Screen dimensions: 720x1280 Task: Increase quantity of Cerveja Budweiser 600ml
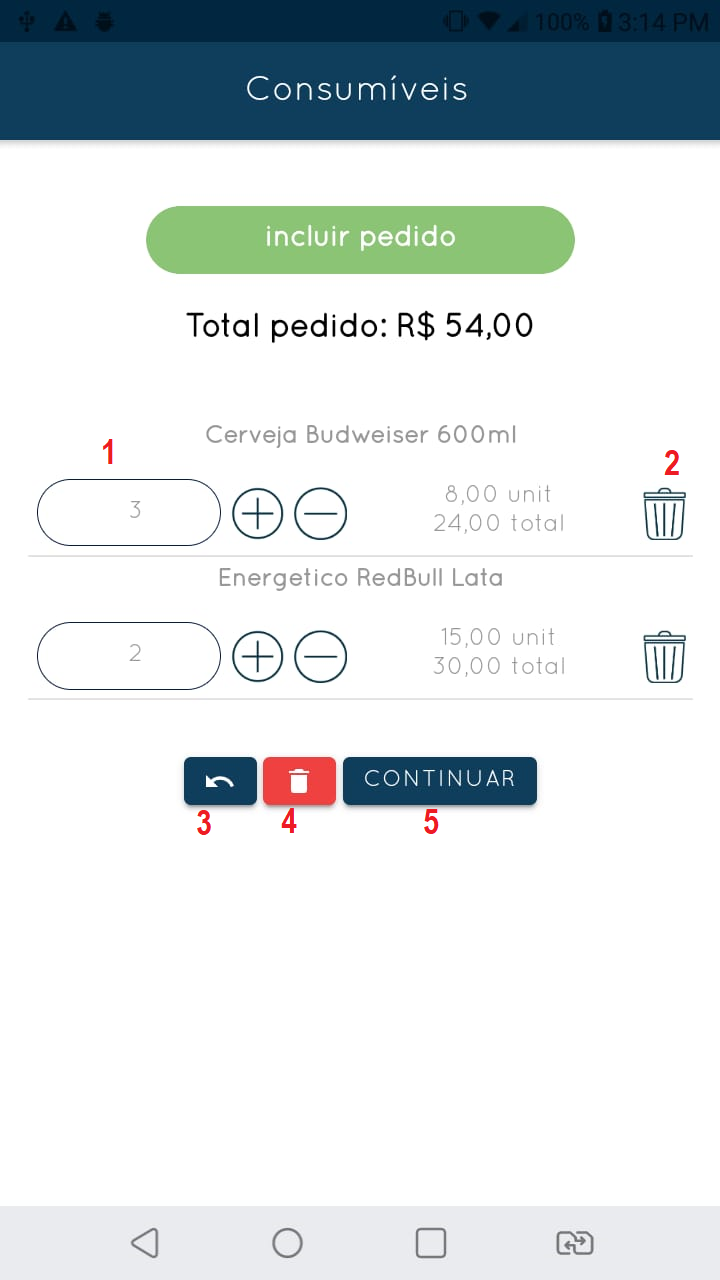(x=257, y=513)
